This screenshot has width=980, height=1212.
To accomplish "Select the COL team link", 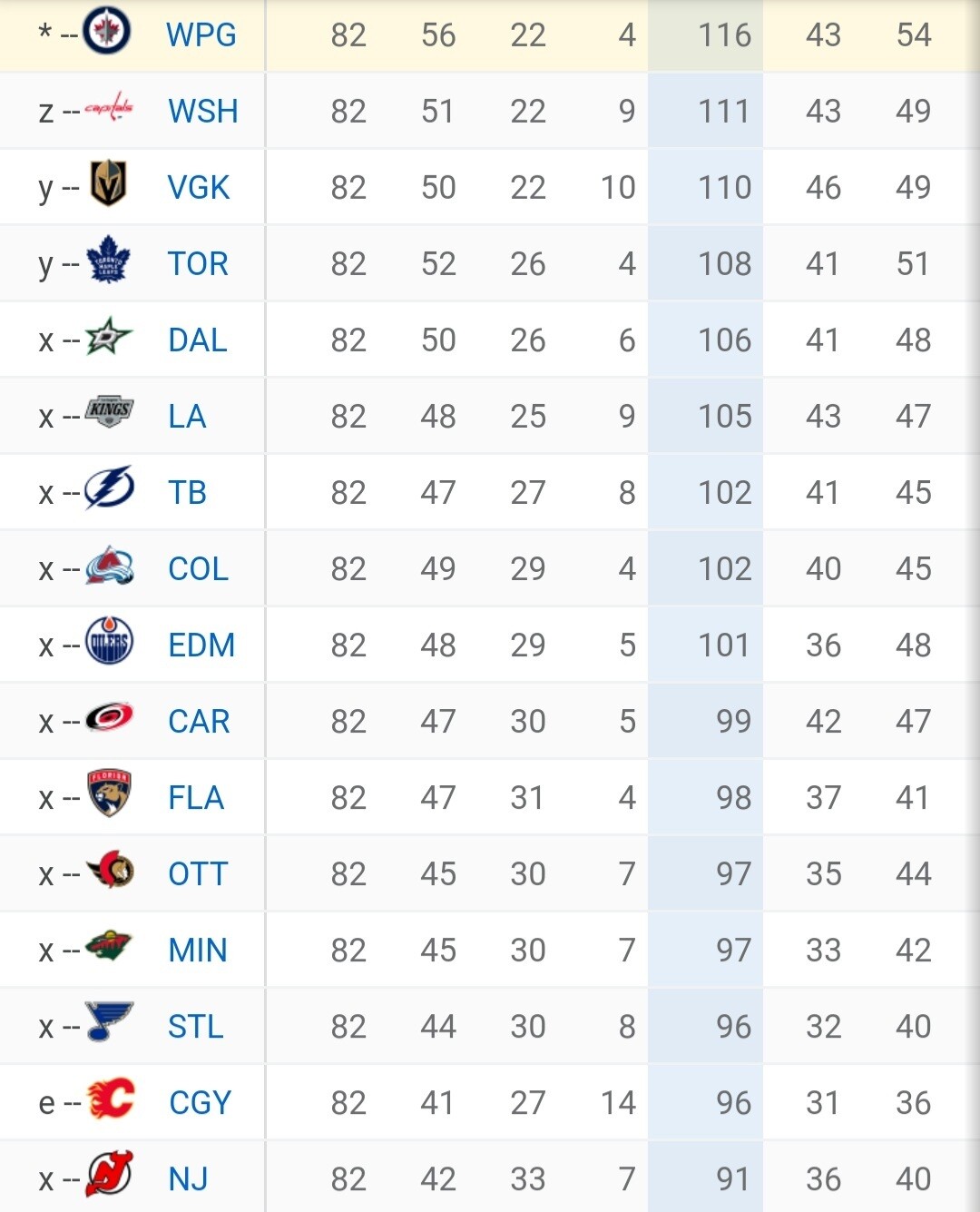I will 198,569.
